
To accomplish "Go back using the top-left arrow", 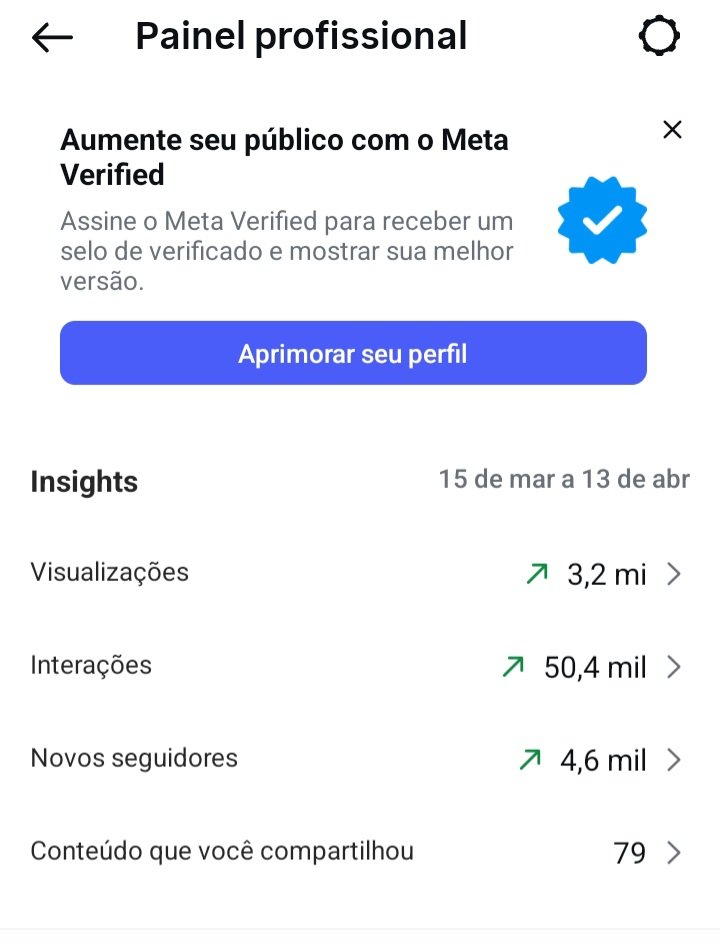I will click(x=52, y=37).
